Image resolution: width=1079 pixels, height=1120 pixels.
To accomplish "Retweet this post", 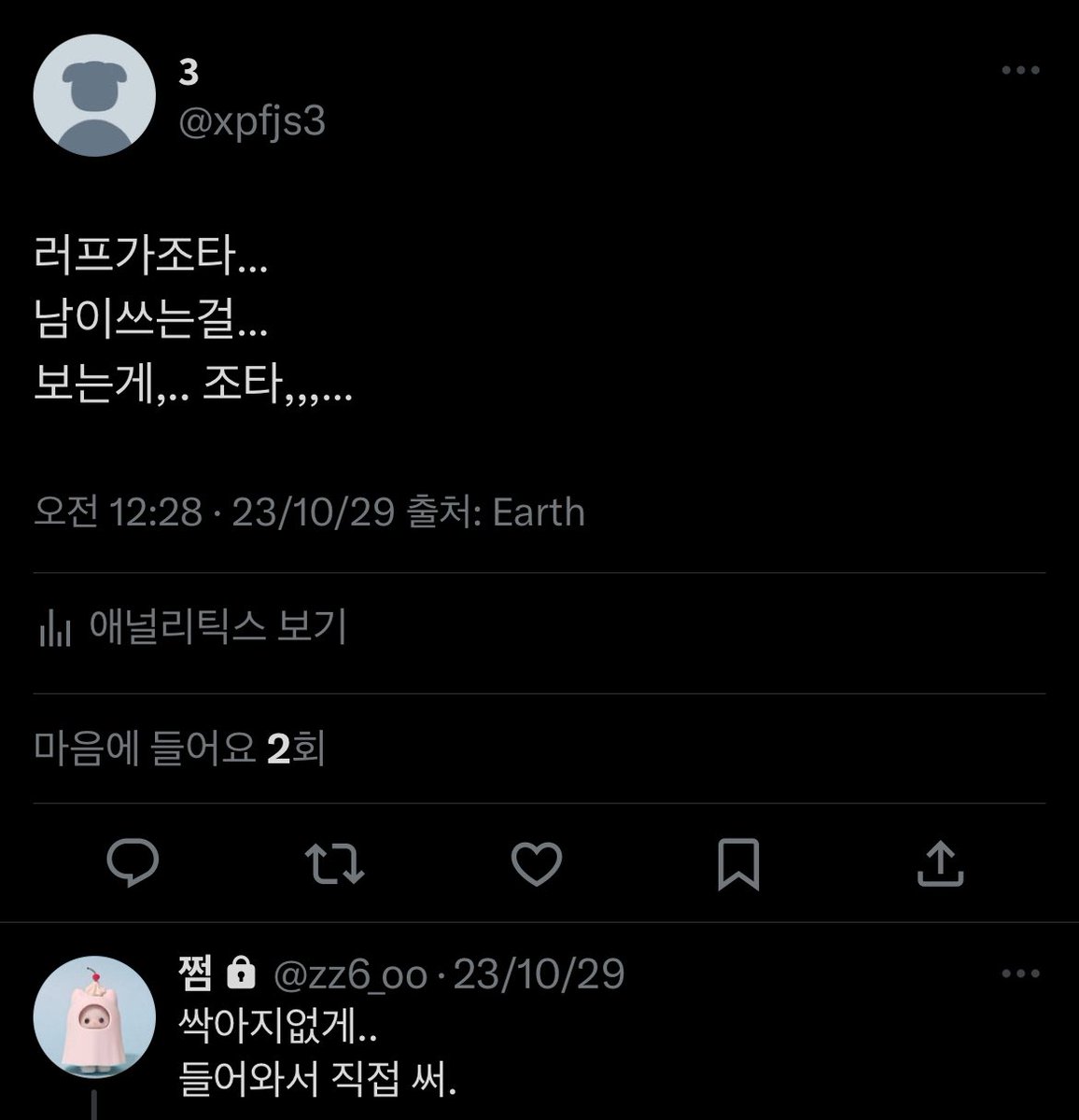I will coord(335,863).
